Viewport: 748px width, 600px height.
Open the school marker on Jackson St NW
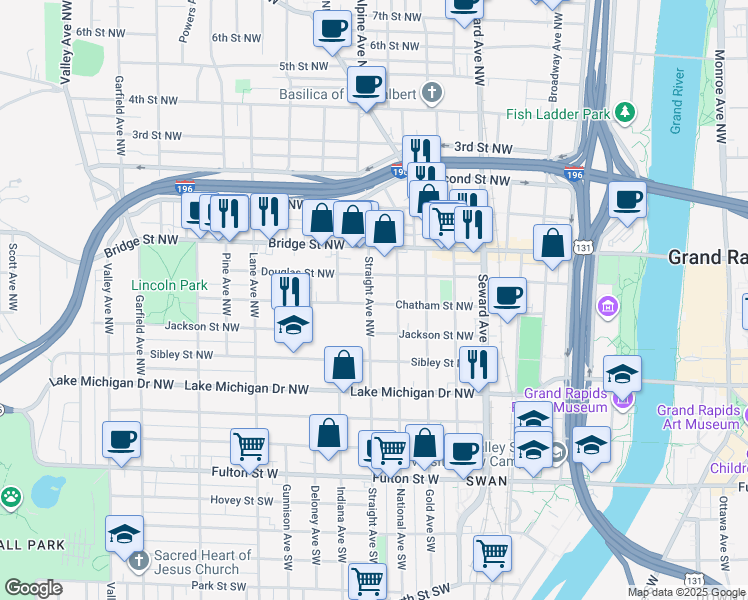pos(293,325)
